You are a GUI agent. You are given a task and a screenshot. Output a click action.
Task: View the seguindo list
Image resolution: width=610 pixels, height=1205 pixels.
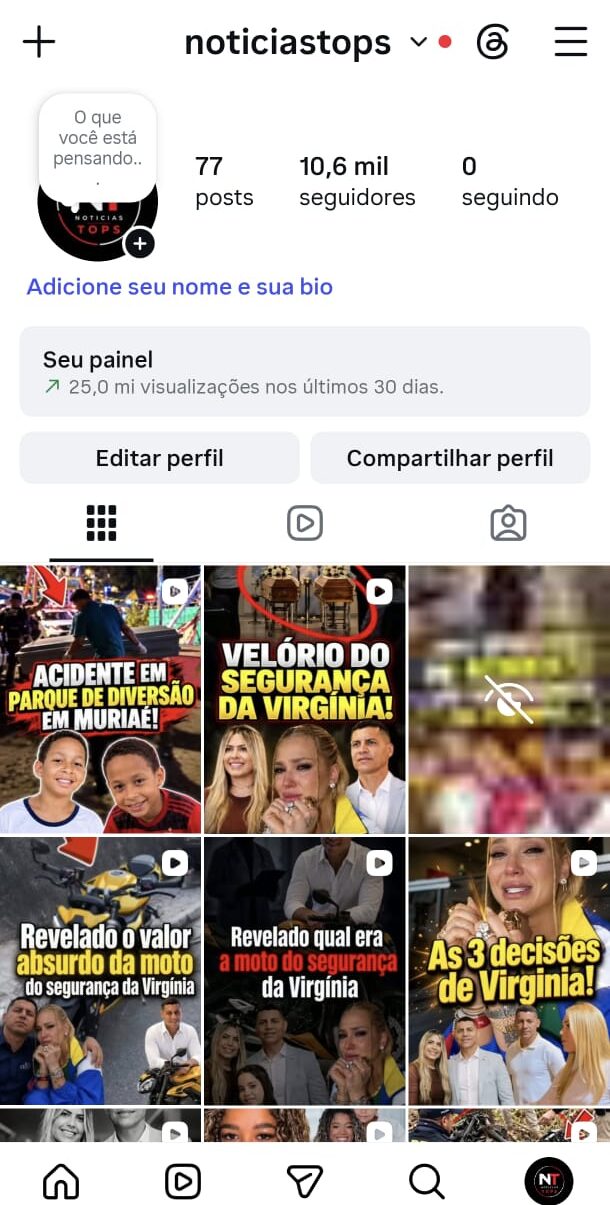(510, 181)
